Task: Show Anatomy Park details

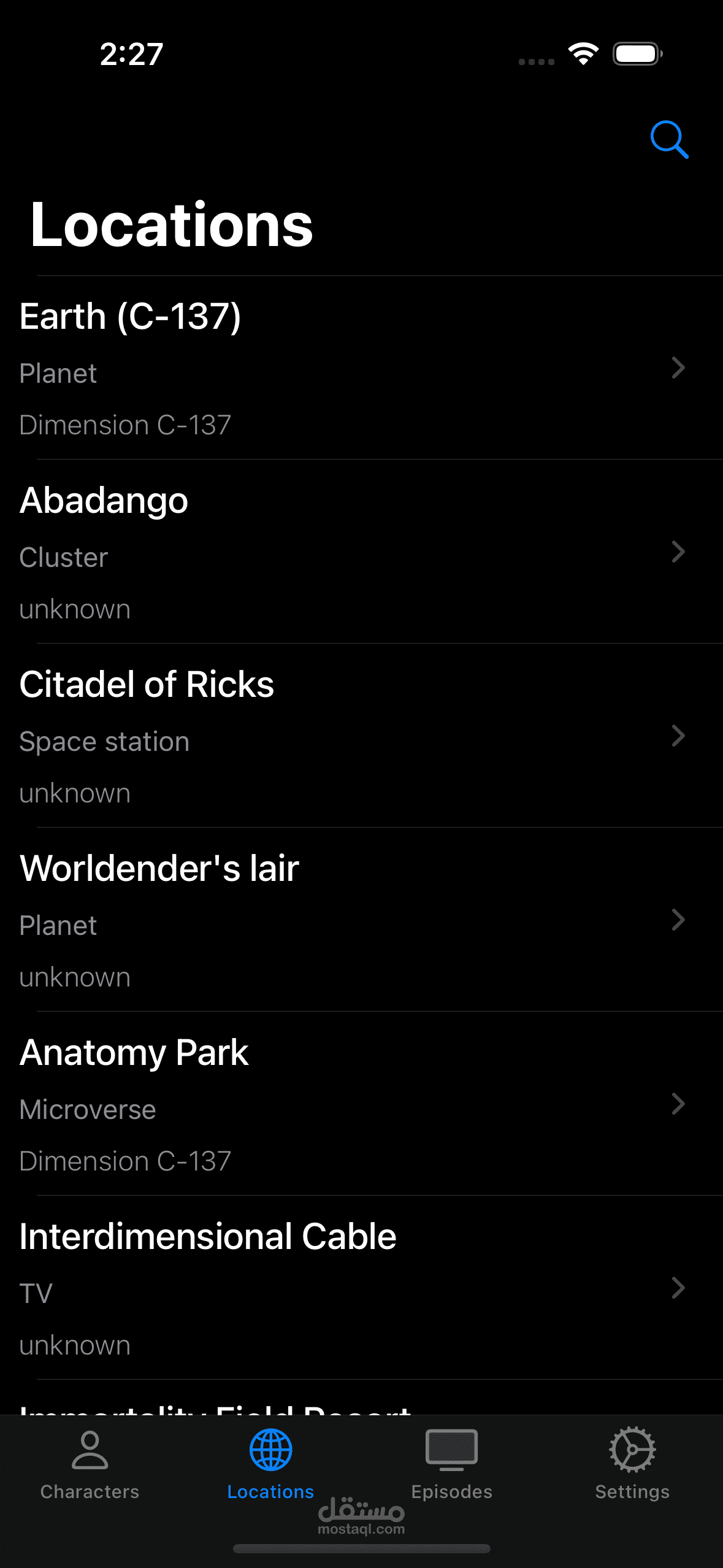Action: [x=361, y=1104]
